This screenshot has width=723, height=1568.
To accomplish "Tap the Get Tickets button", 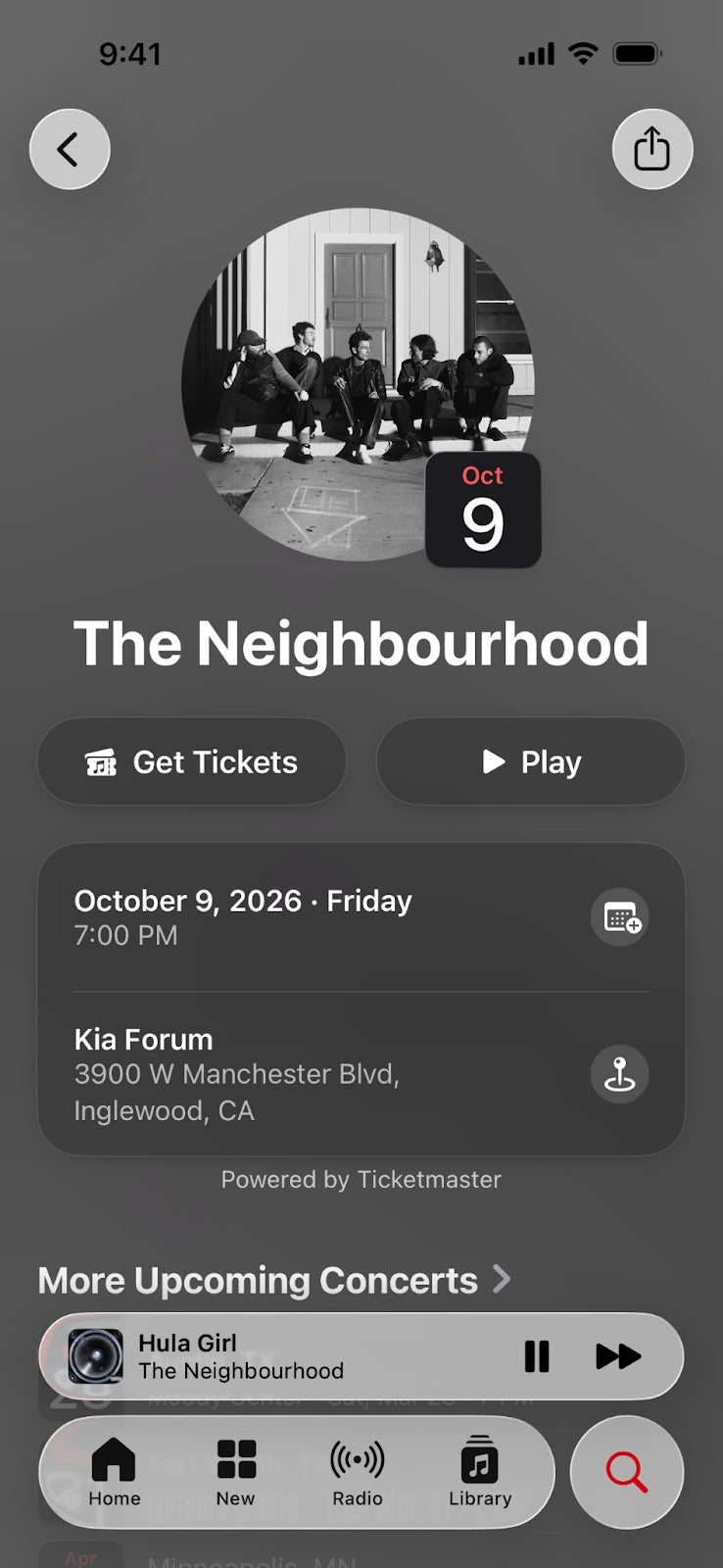I will point(192,761).
